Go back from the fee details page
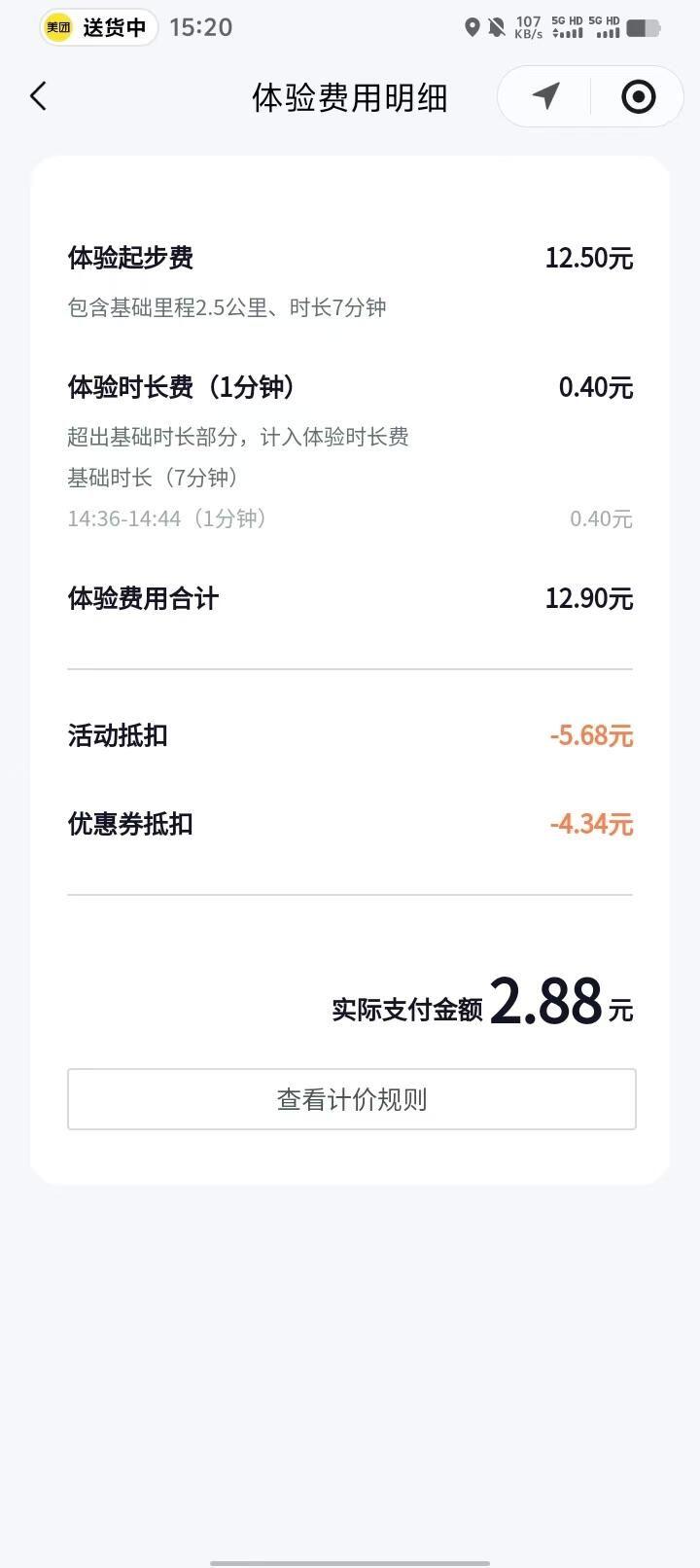700x1568 pixels. point(39,96)
